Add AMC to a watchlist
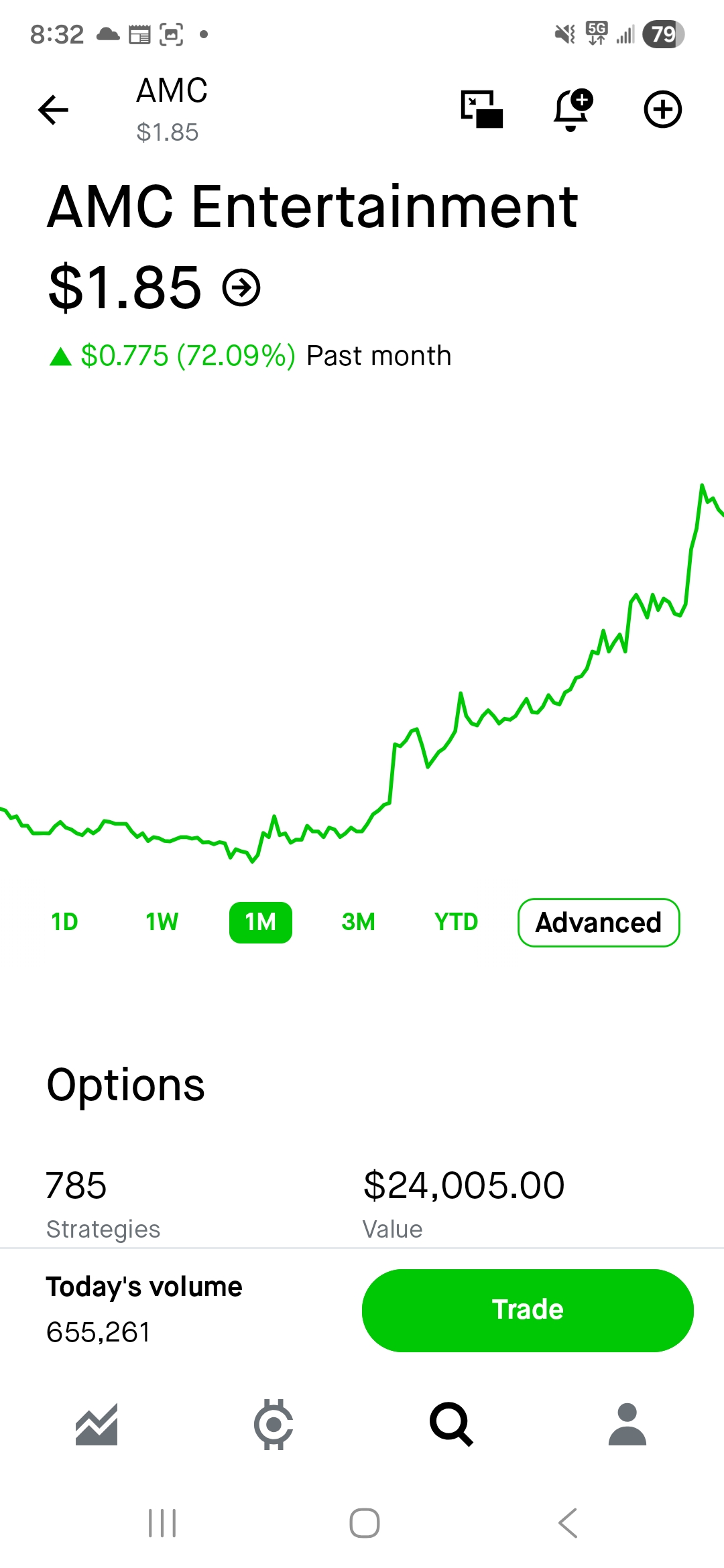The height and width of the screenshot is (1568, 724). [x=663, y=110]
